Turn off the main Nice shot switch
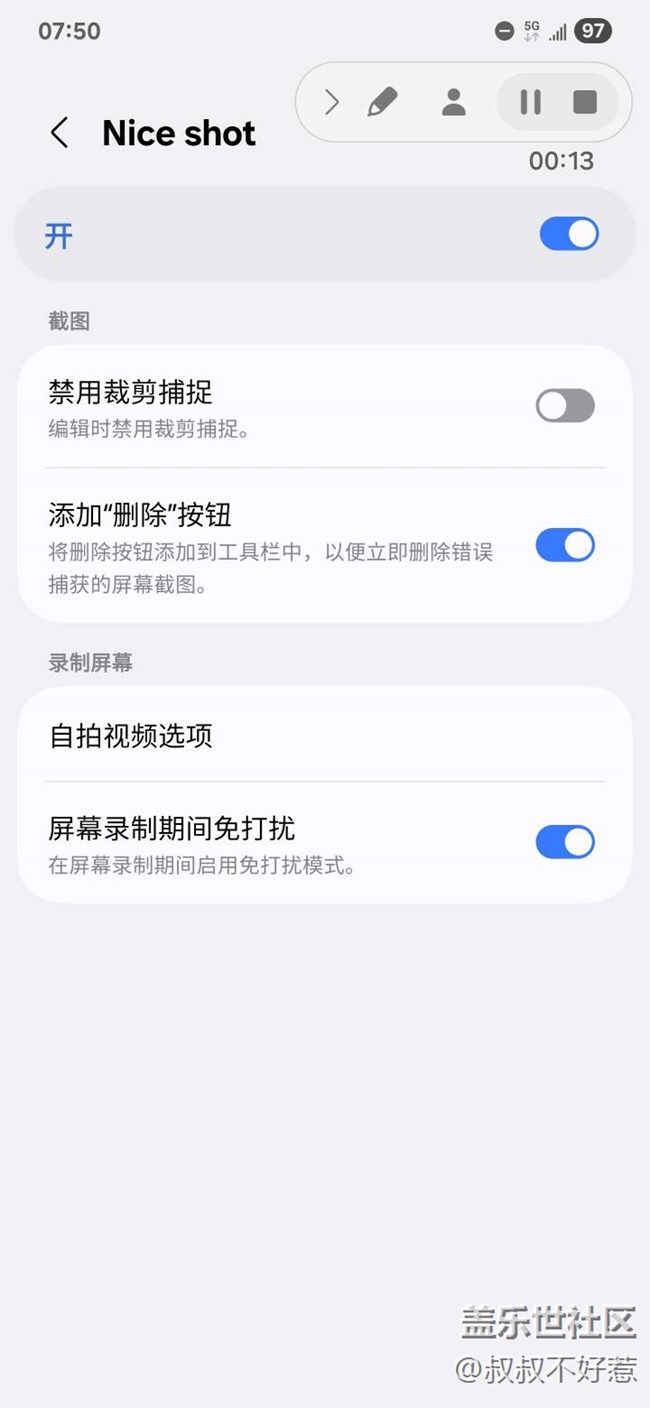 569,234
